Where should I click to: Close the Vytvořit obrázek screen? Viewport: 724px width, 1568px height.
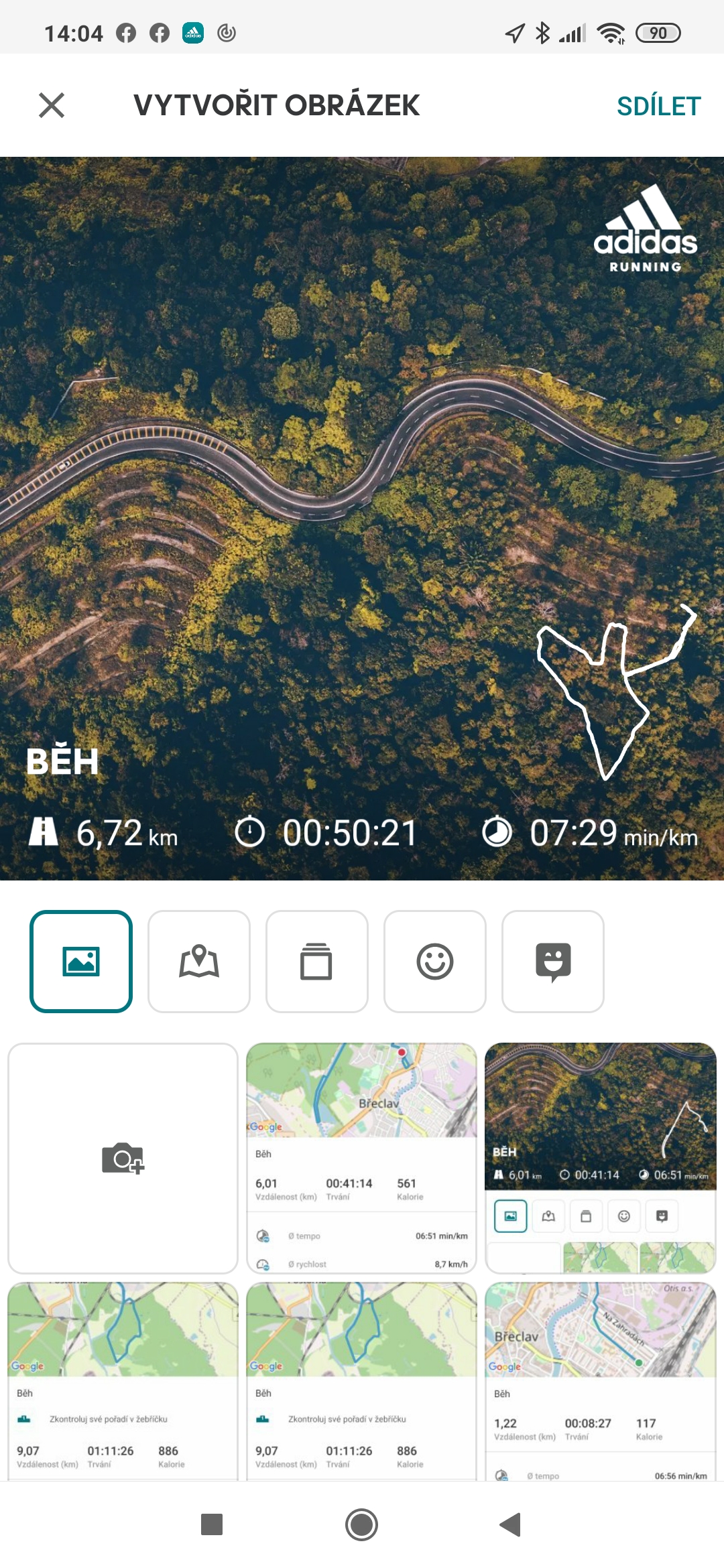click(x=52, y=105)
